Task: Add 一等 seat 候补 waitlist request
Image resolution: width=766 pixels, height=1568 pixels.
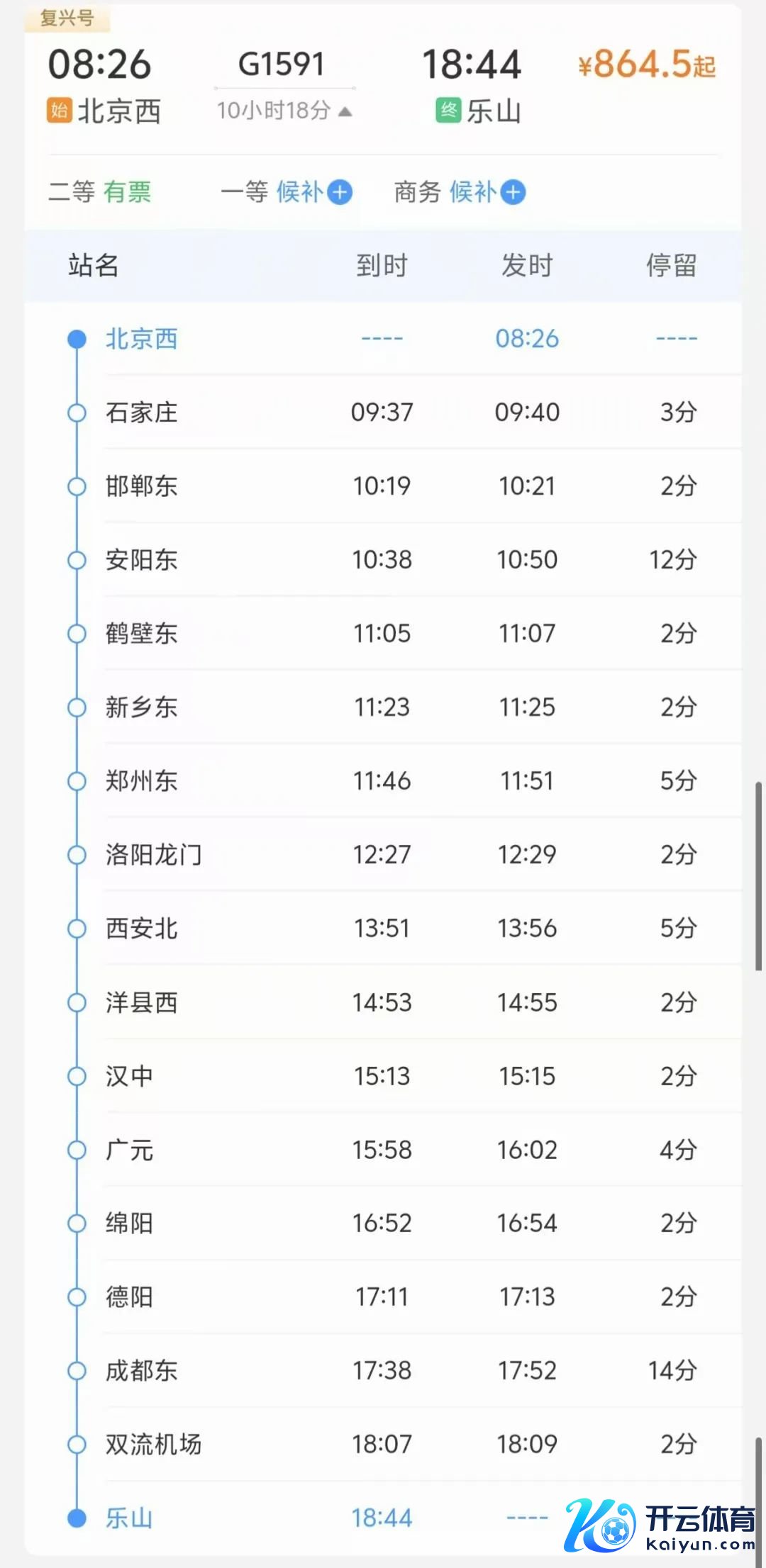Action: pyautogui.click(x=340, y=192)
